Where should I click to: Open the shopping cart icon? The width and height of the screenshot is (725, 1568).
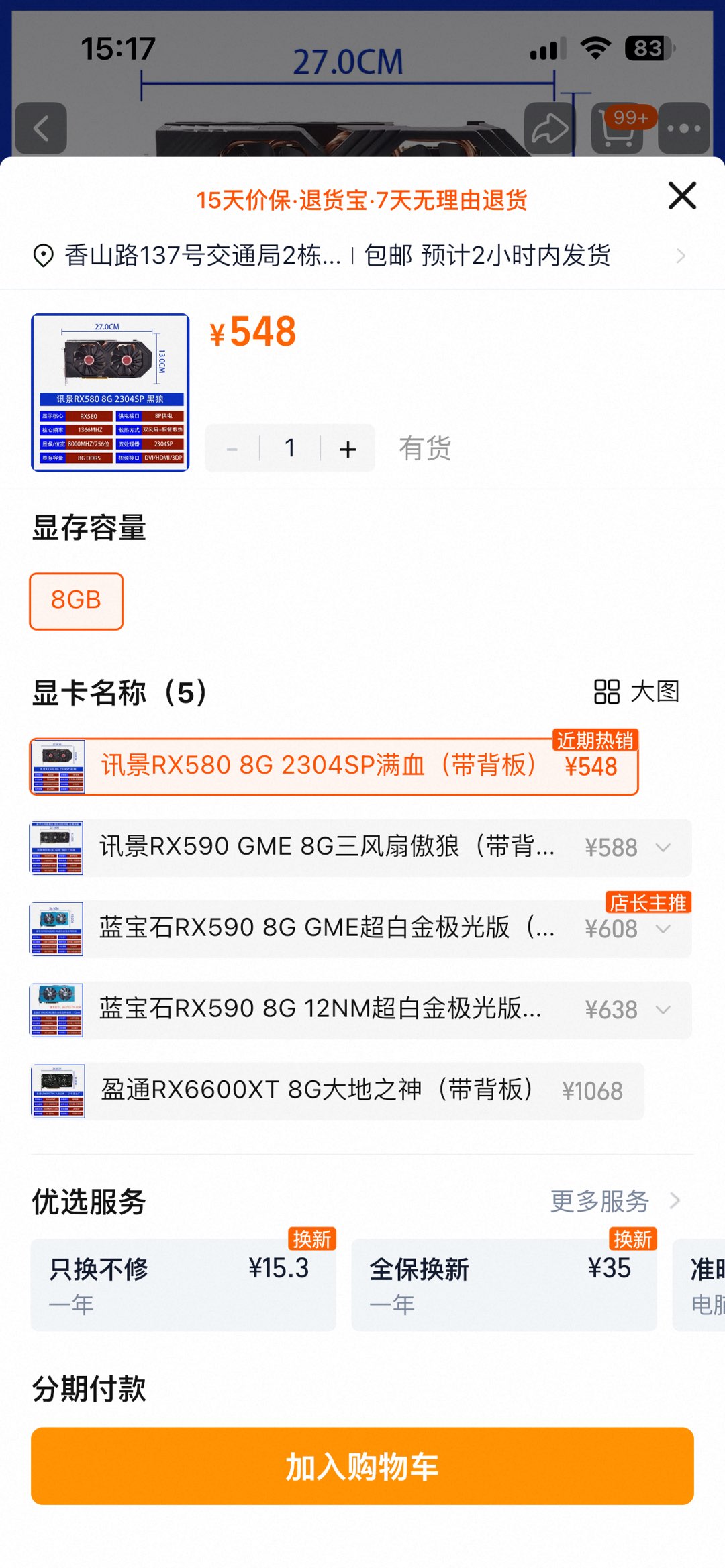(x=617, y=129)
